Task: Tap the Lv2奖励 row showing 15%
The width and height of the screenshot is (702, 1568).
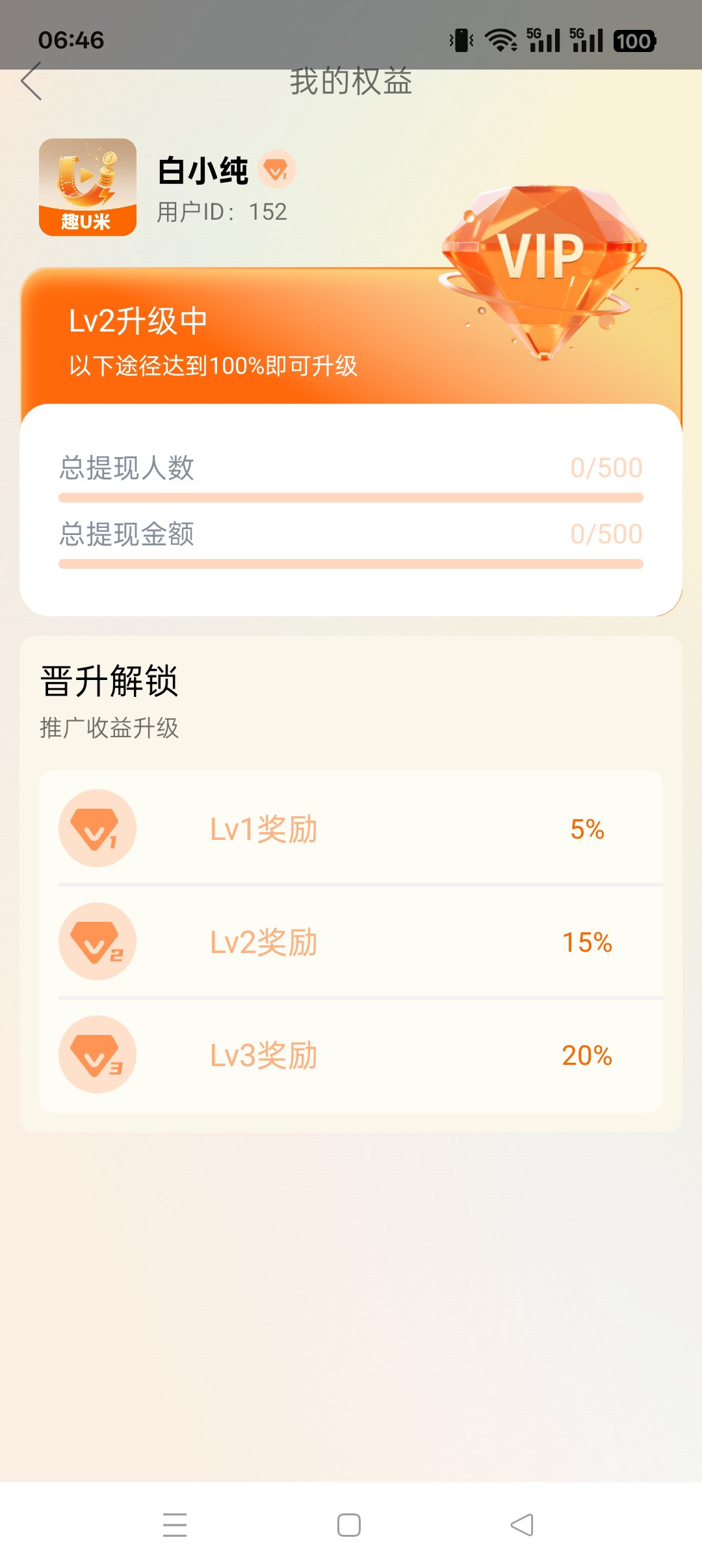Action: 351,942
